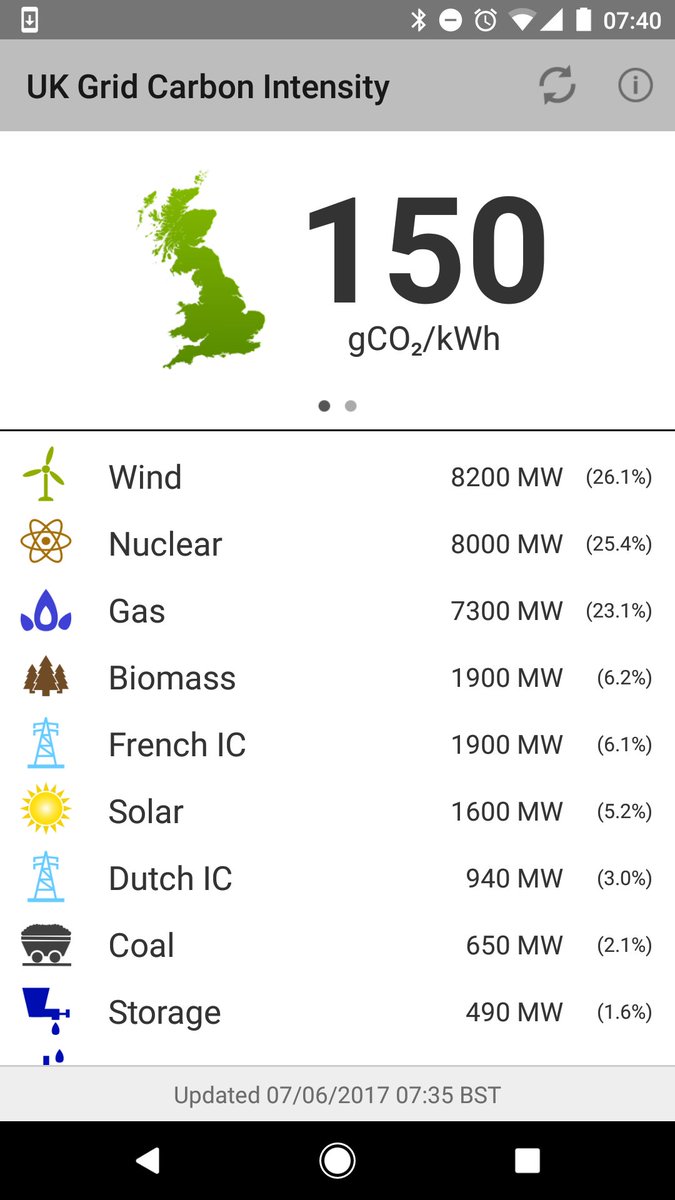
Task: Go to the home screen
Action: point(338,1160)
